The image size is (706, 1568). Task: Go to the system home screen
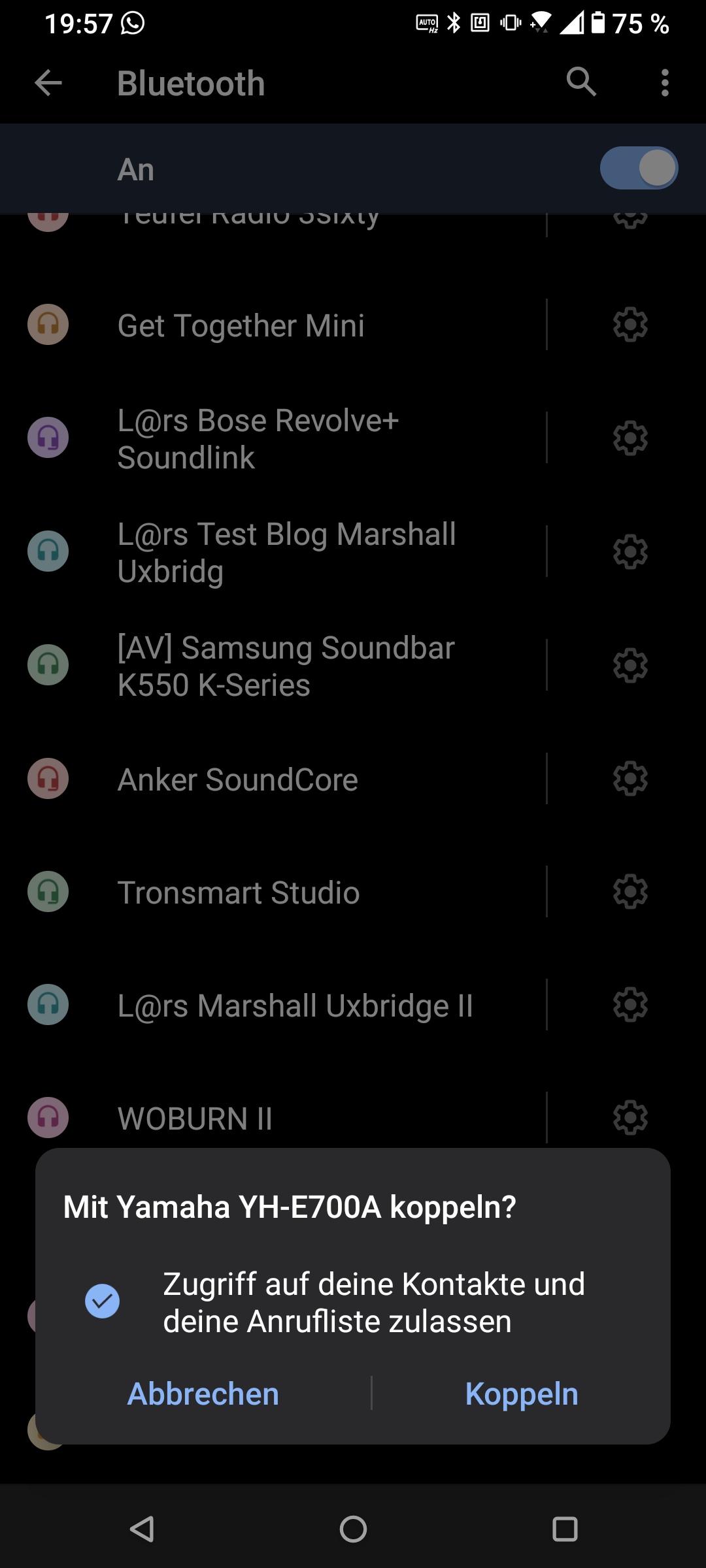(353, 1529)
